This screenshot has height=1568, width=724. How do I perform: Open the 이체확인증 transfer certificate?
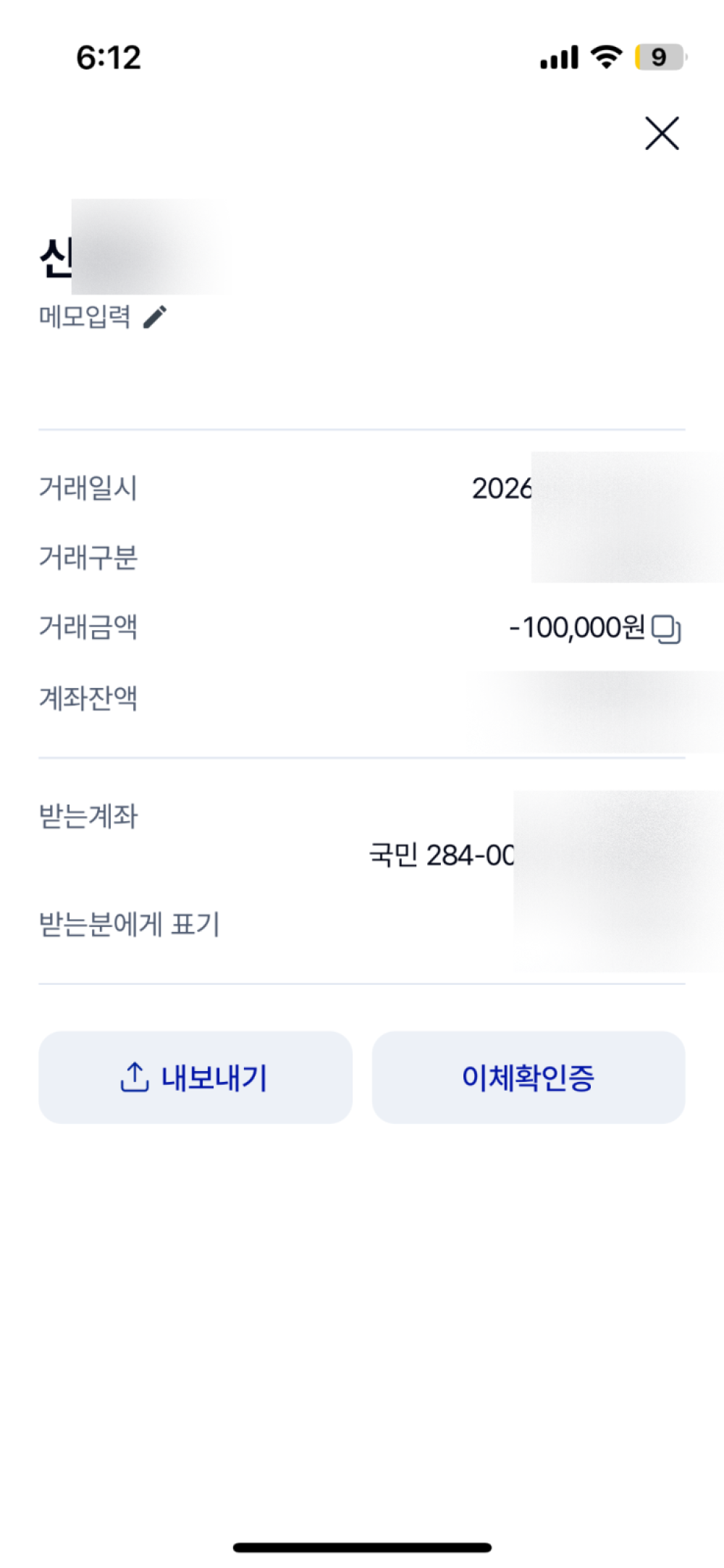coord(529,1077)
